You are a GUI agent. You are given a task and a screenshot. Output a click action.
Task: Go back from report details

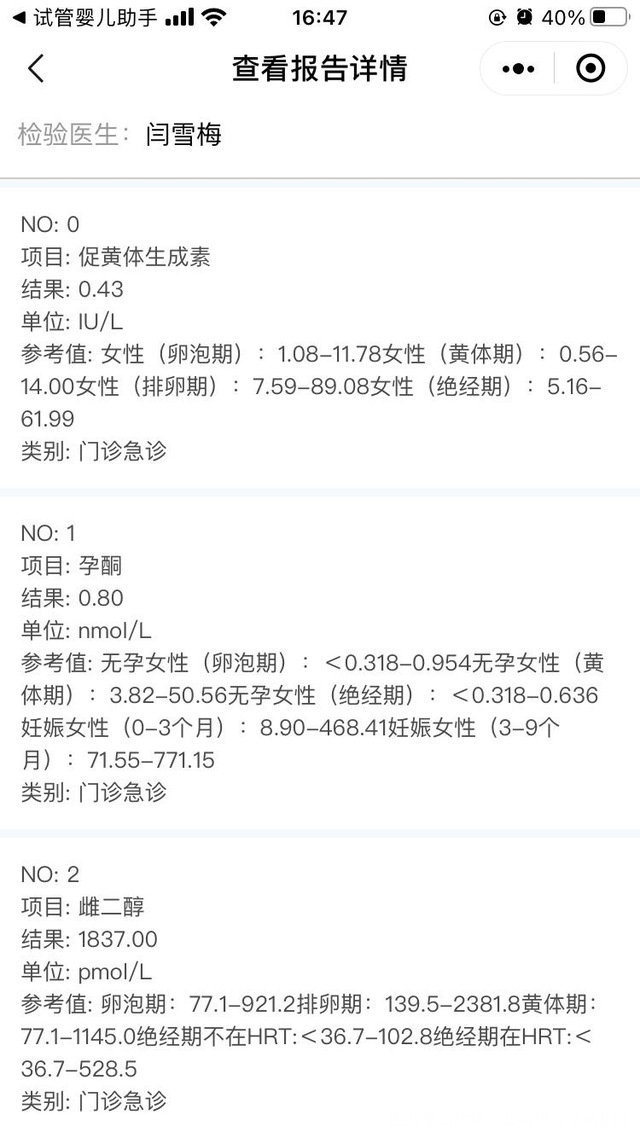(36, 69)
